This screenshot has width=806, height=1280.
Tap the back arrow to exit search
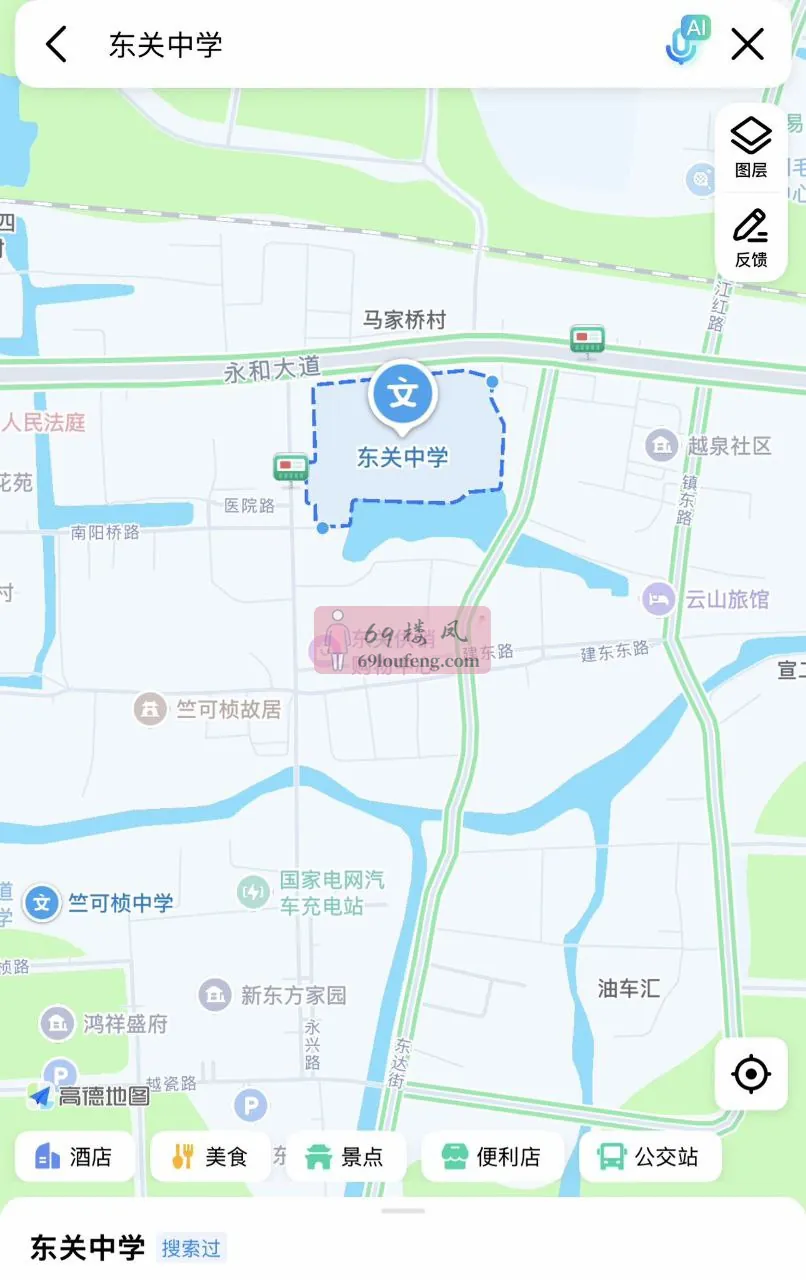pyautogui.click(x=54, y=44)
